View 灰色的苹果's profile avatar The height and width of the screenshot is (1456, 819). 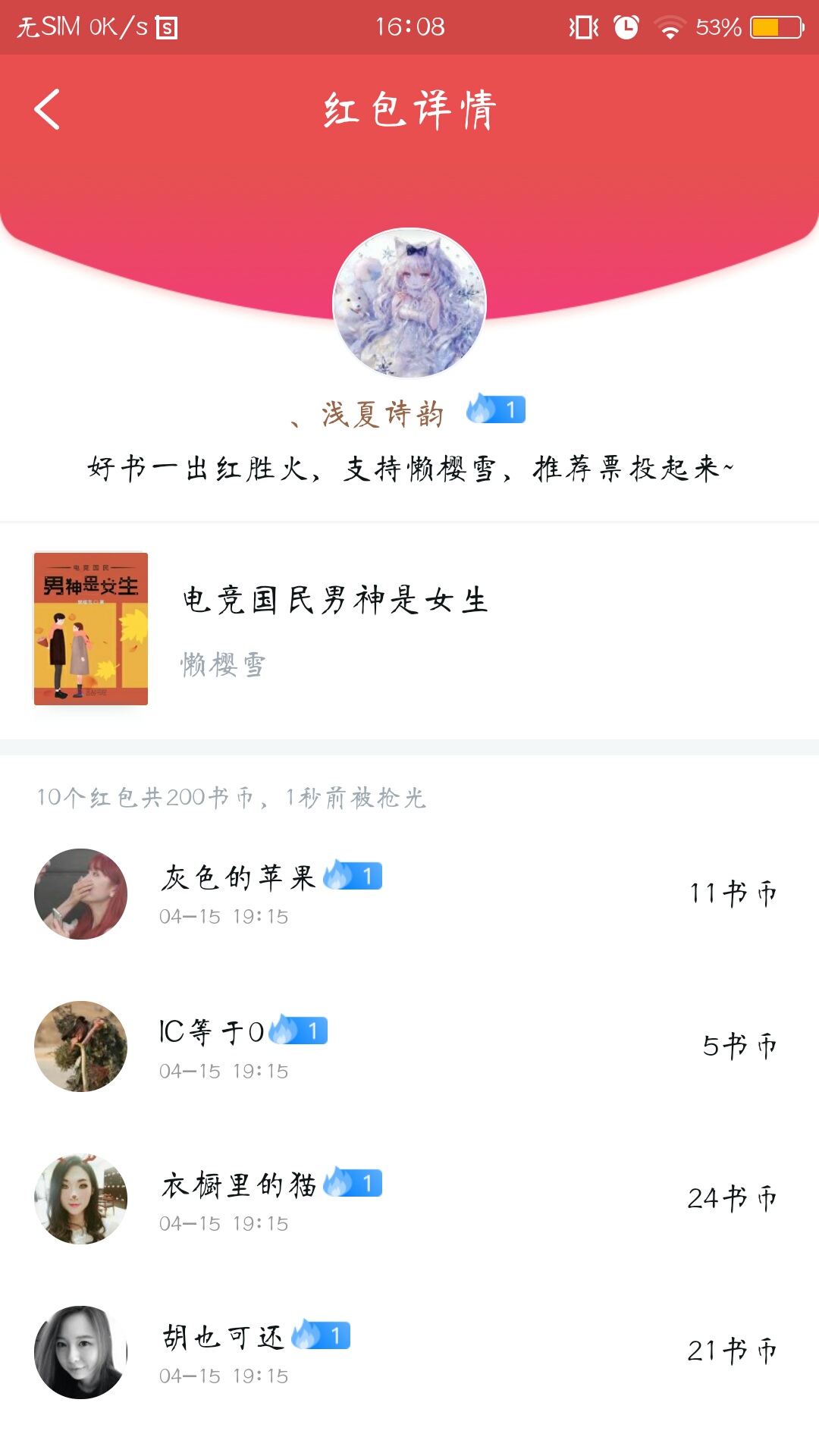81,894
